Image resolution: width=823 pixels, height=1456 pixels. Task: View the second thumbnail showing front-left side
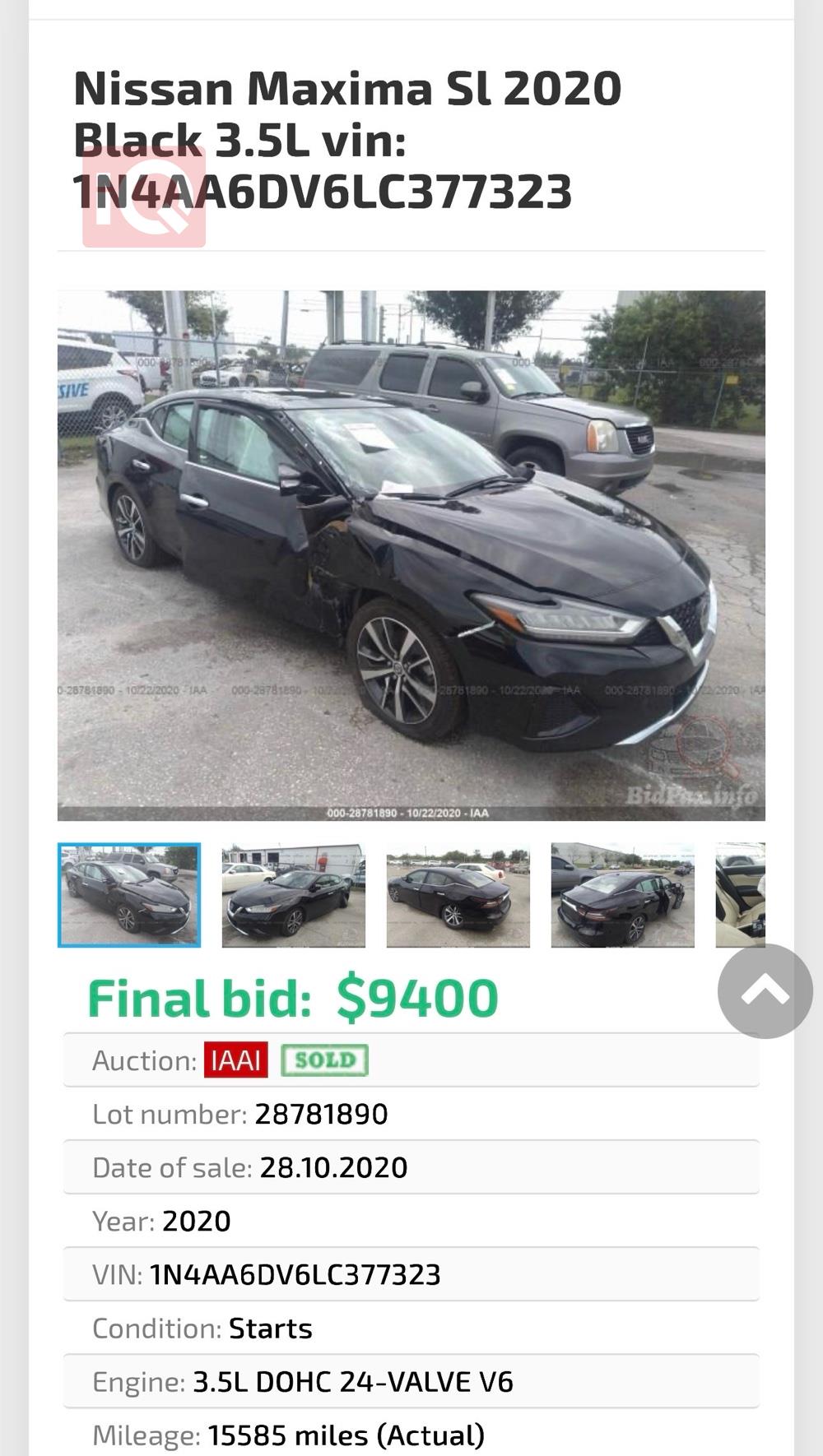pyautogui.click(x=293, y=895)
